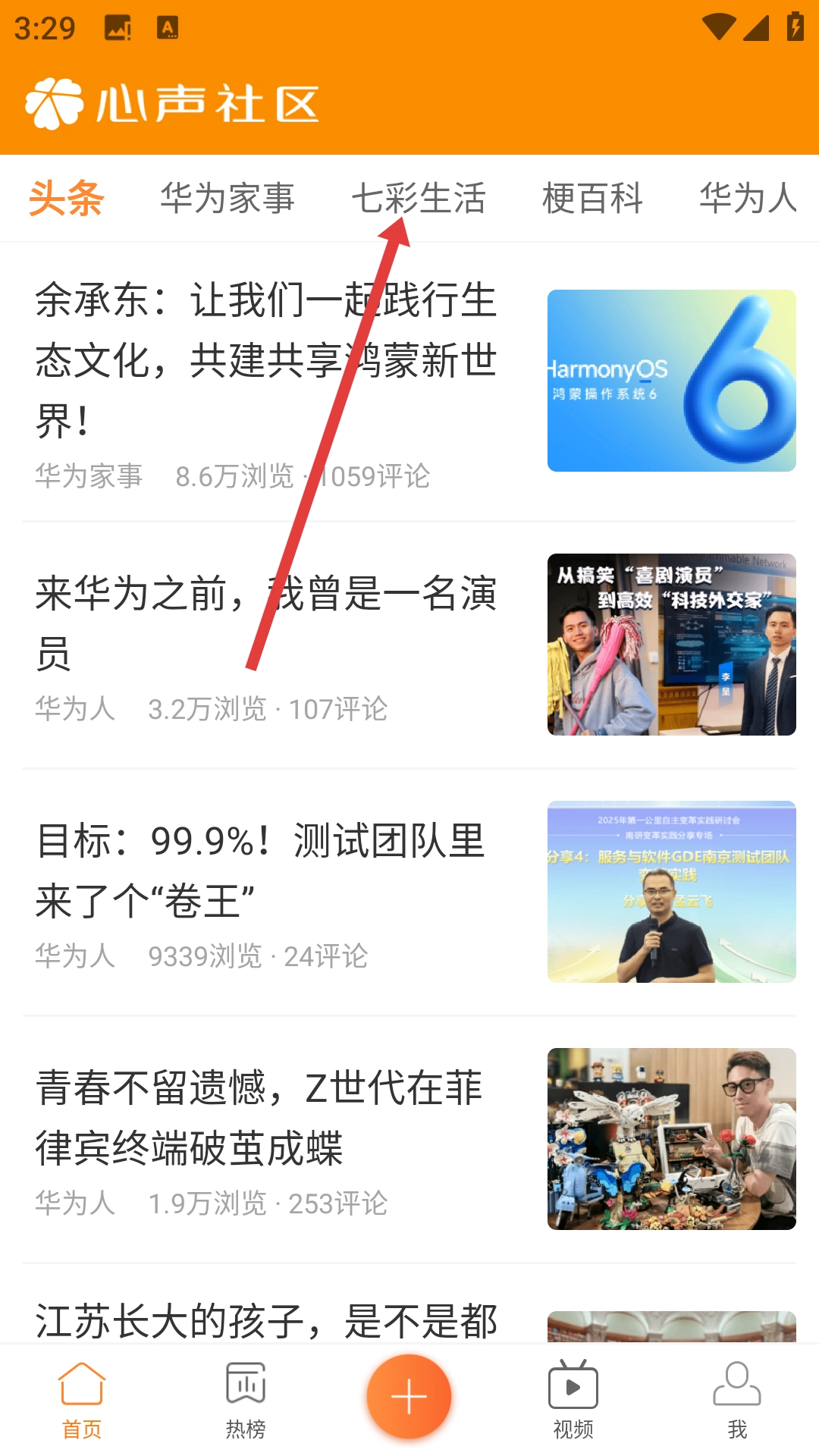The height and width of the screenshot is (1456, 819).
Task: Open the article about 江苏长大的孩子
Action: click(265, 1320)
